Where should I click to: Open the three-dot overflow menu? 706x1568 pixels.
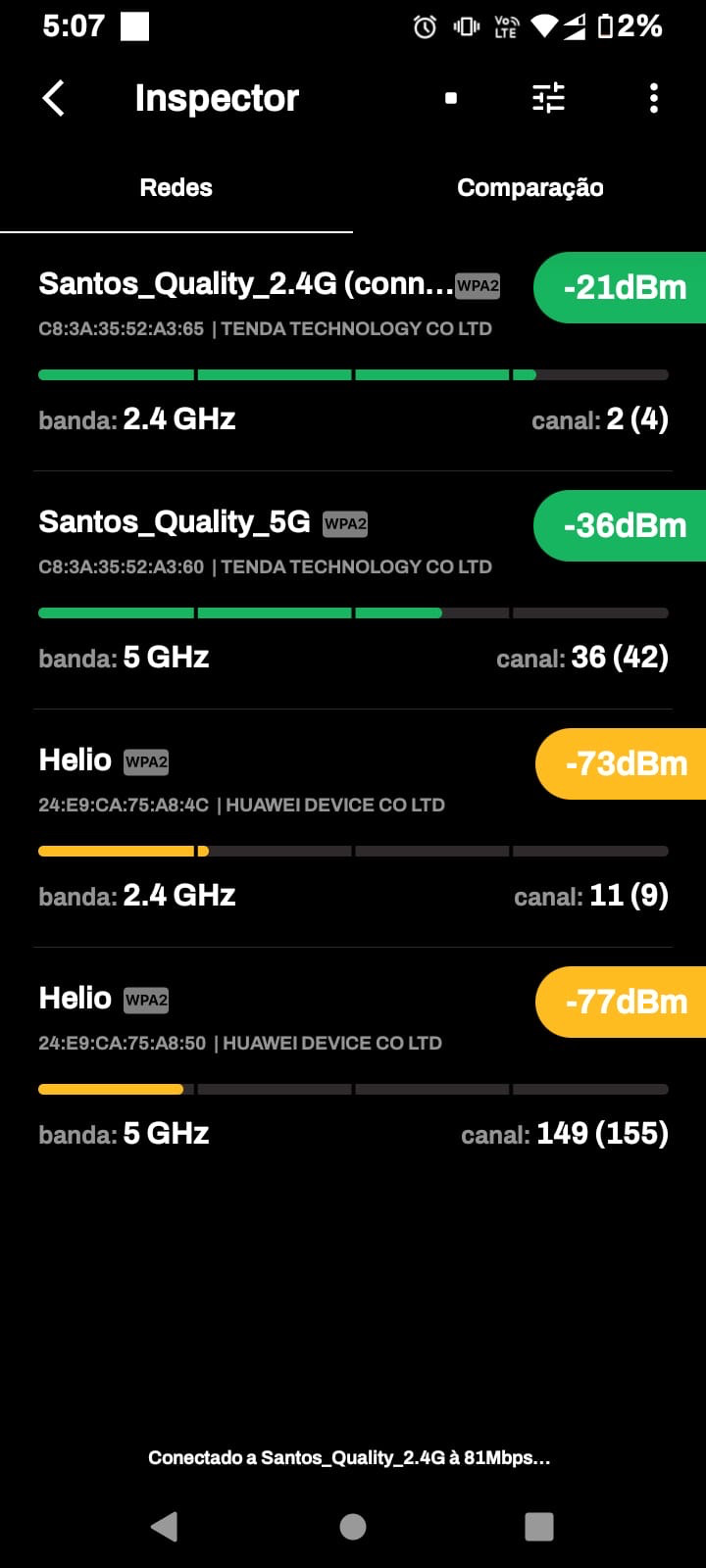click(x=654, y=98)
